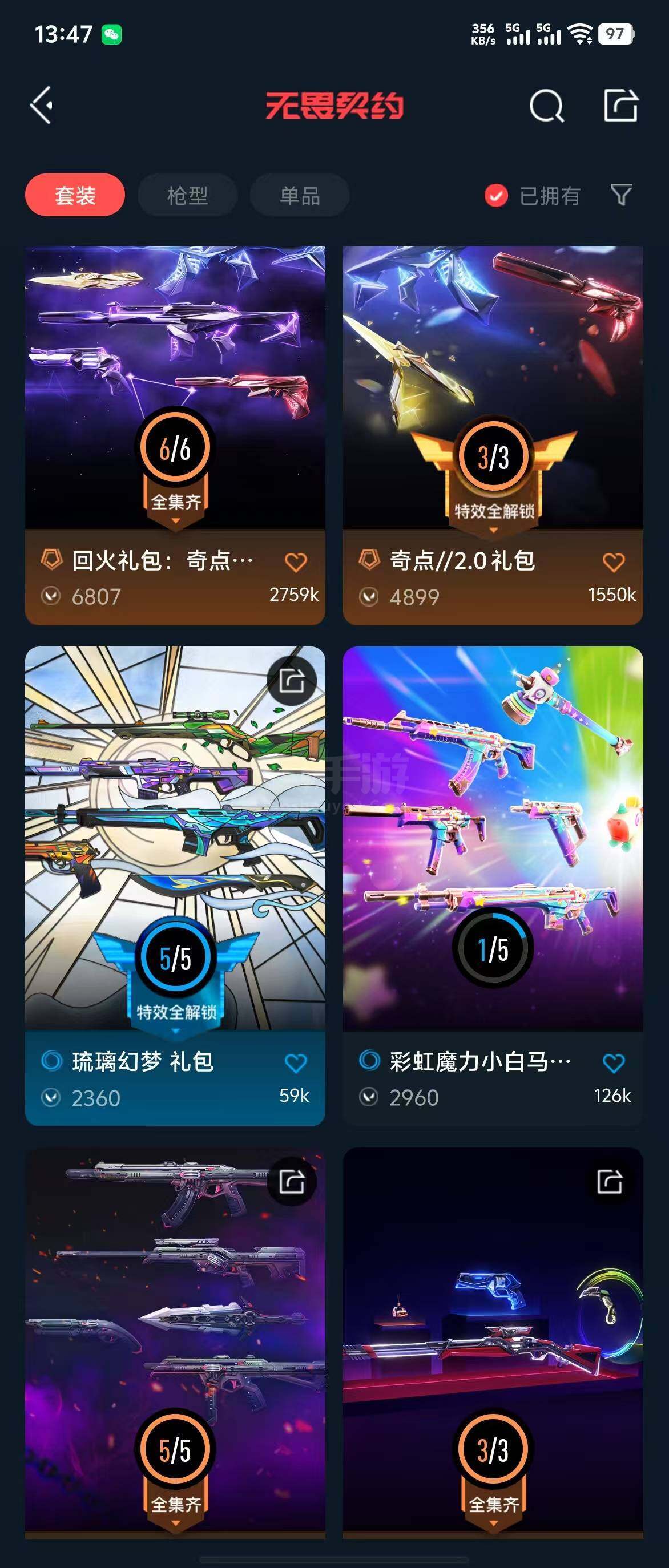Go back with the top-left arrow
The width and height of the screenshot is (669, 1568).
point(42,106)
